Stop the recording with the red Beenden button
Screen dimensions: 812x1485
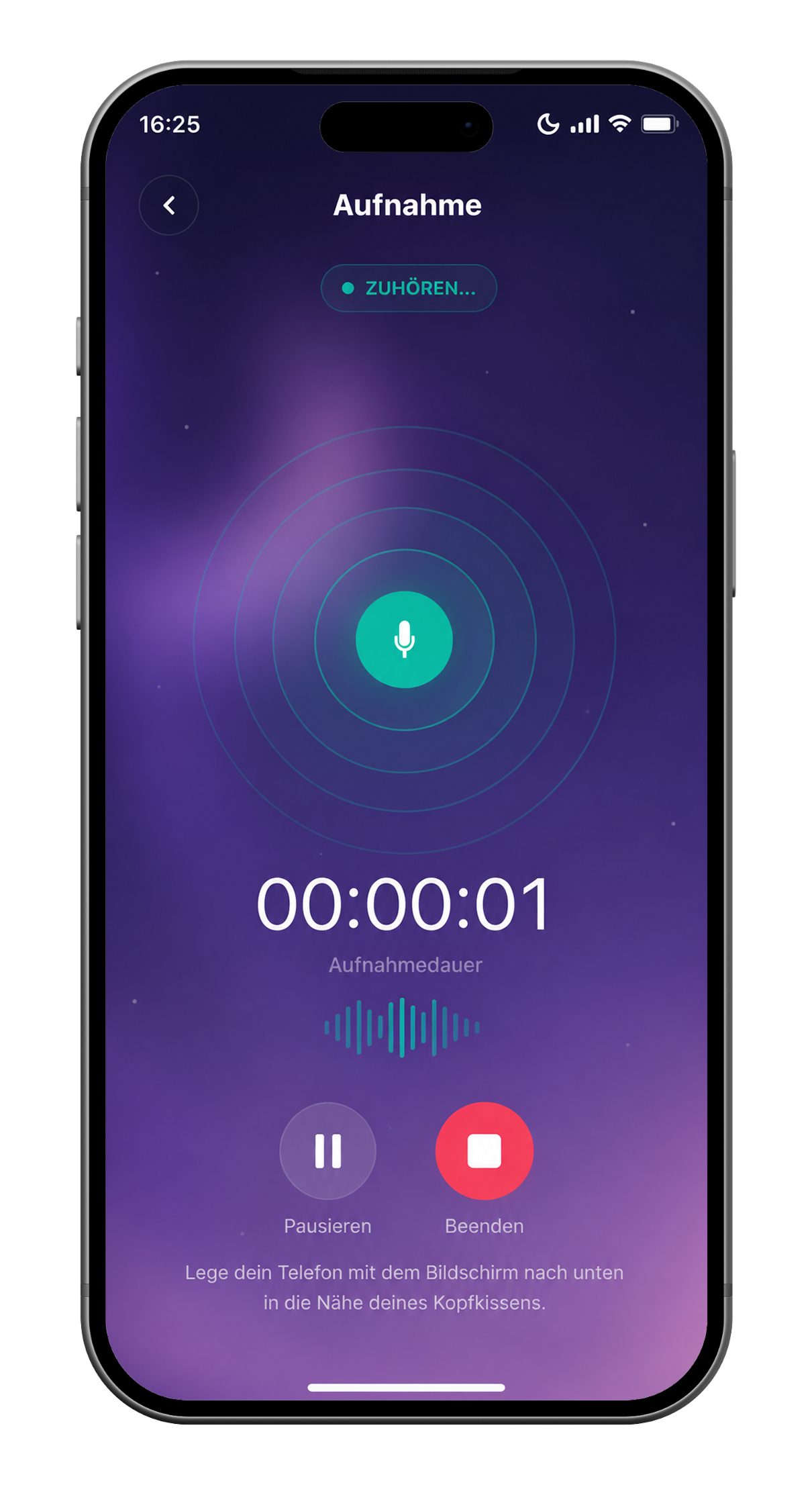pyautogui.click(x=484, y=1151)
